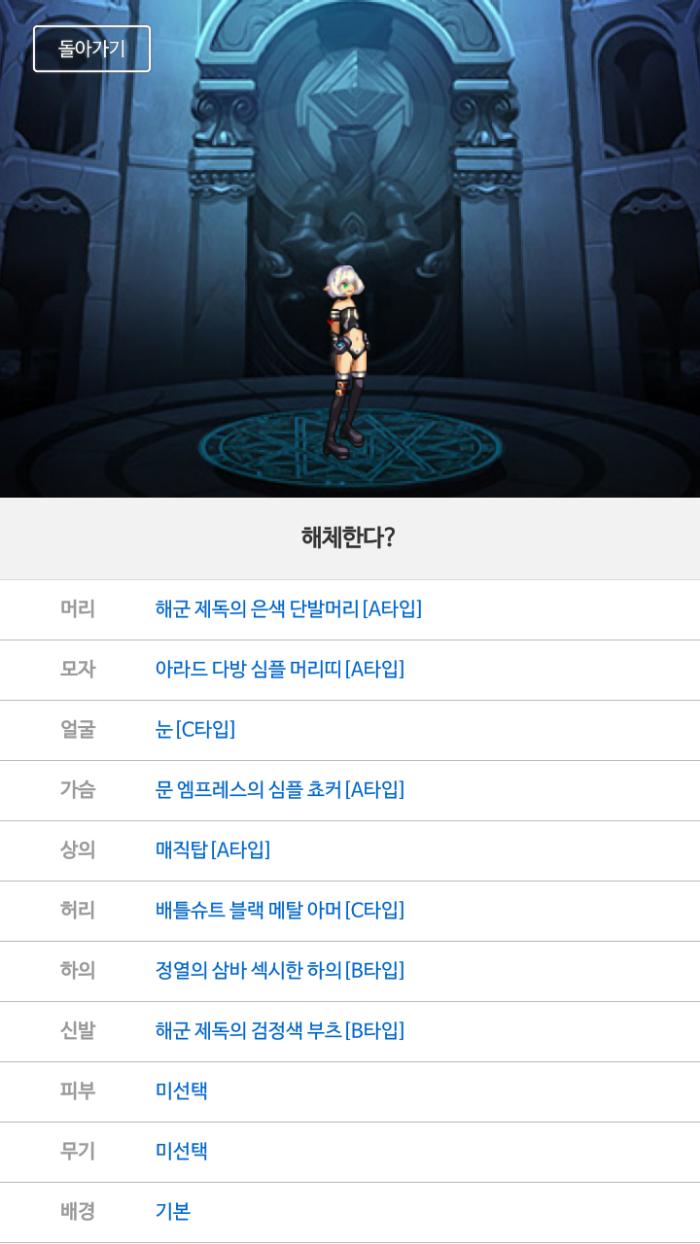Open the 해군 제독의 은색 단발머리 hair link
Viewport: 700px width, 1244px height.
288,609
